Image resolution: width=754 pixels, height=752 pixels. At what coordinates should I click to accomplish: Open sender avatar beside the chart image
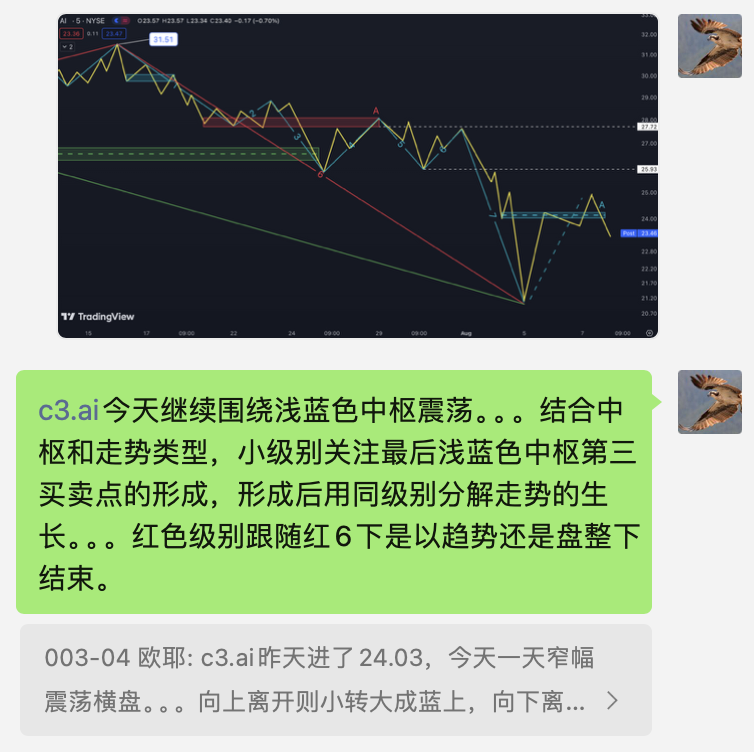[709, 46]
